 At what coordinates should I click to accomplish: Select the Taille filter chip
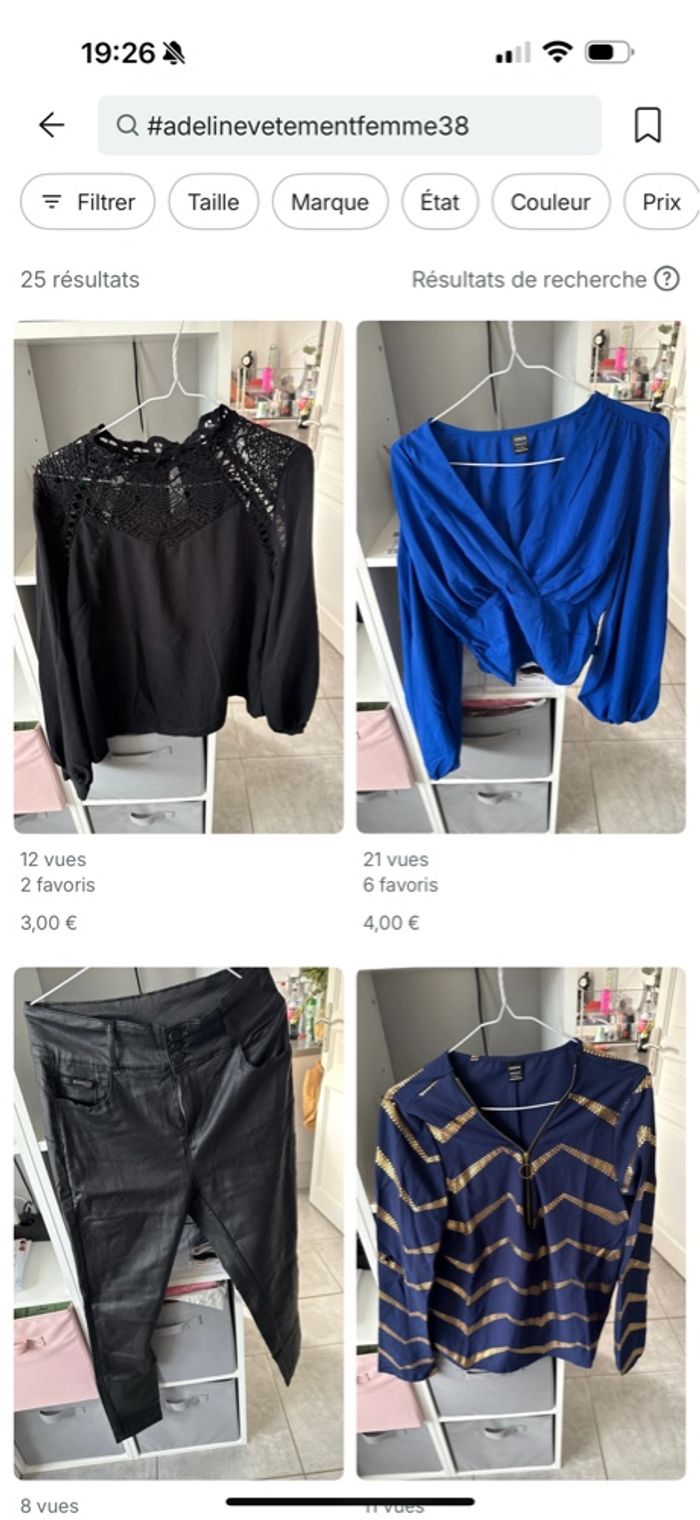tap(213, 202)
